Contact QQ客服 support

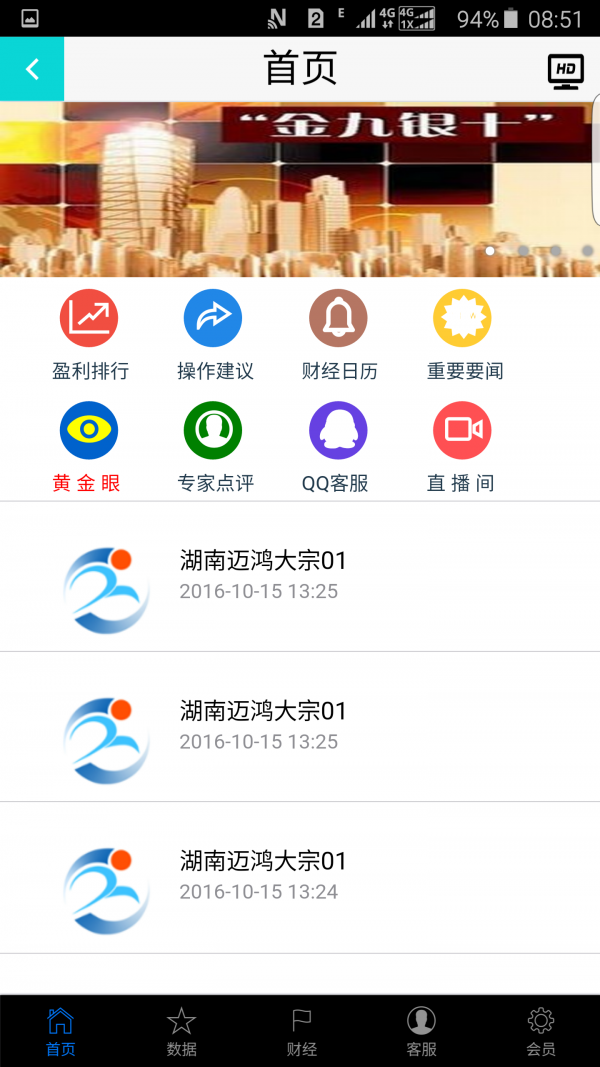[x=338, y=447]
